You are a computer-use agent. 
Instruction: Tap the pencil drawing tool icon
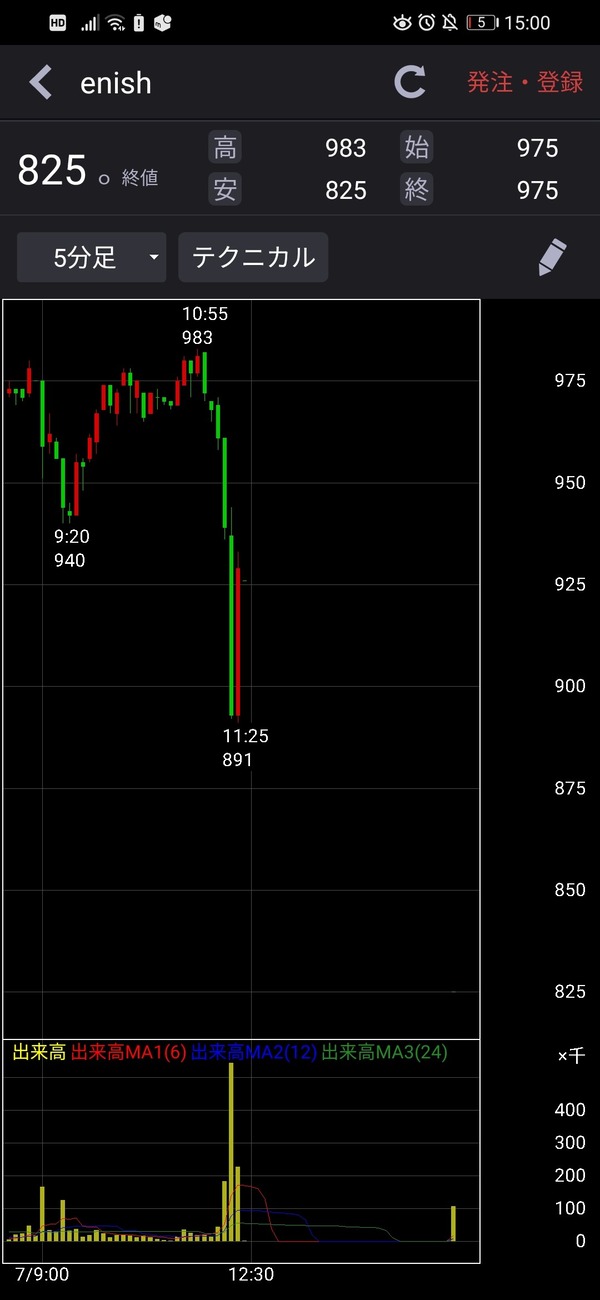click(552, 258)
